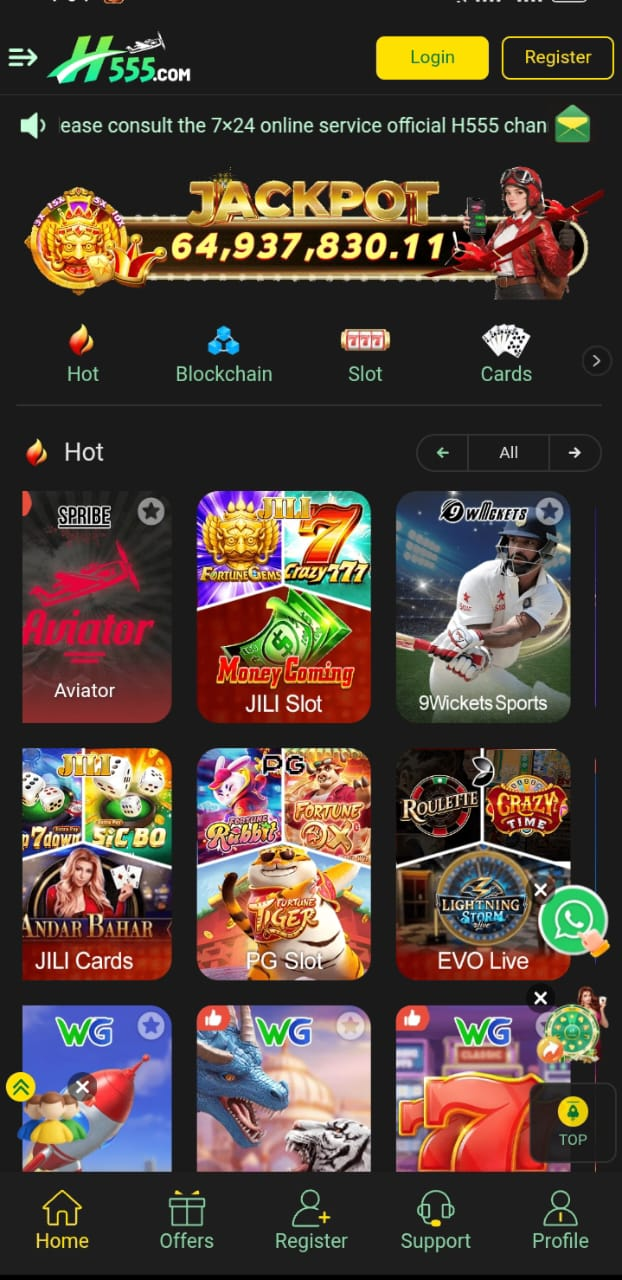This screenshot has height=1280, width=622.
Task: Open the Aviator game
Action: (96, 607)
